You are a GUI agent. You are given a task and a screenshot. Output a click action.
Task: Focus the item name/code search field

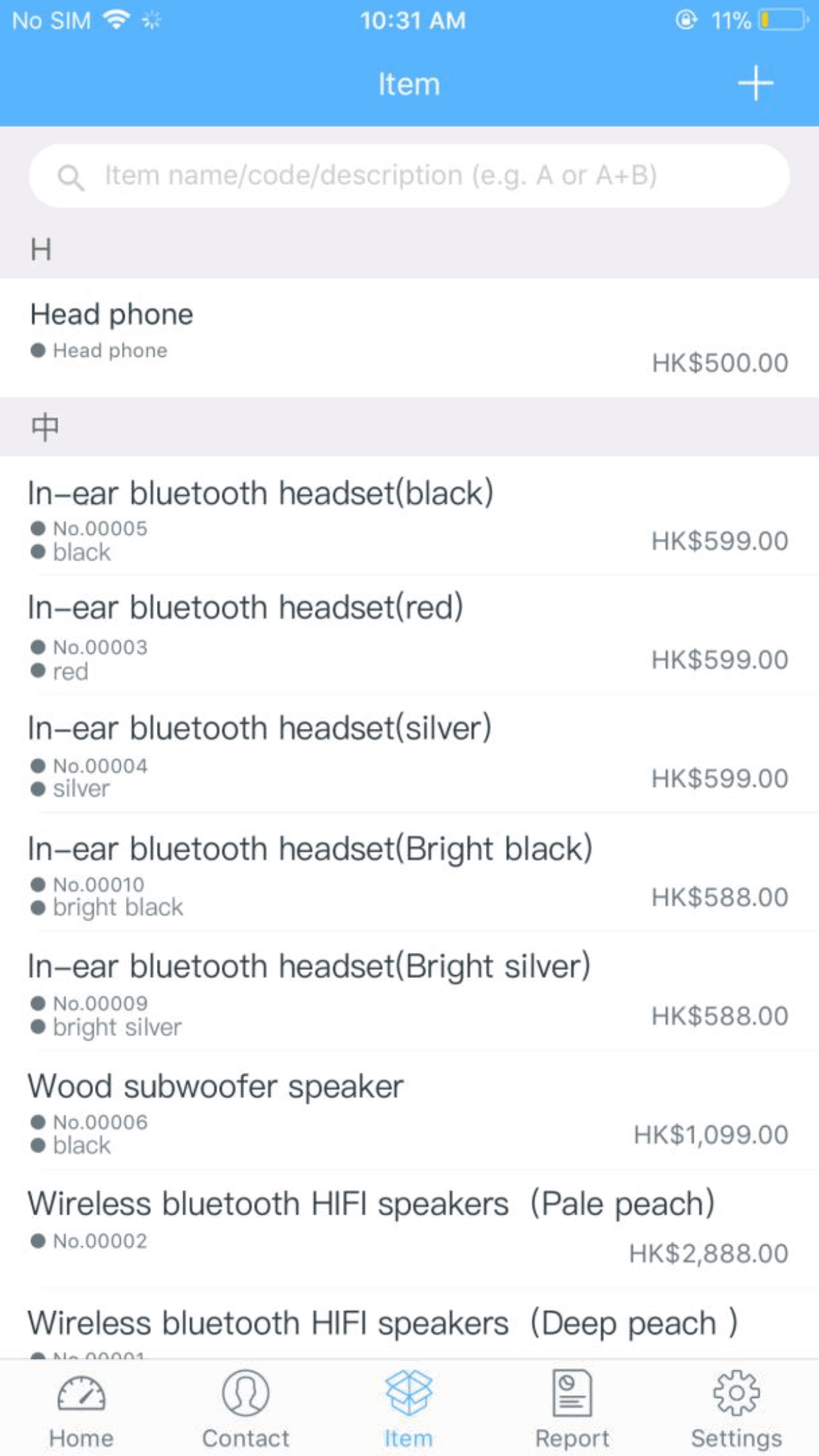point(409,175)
